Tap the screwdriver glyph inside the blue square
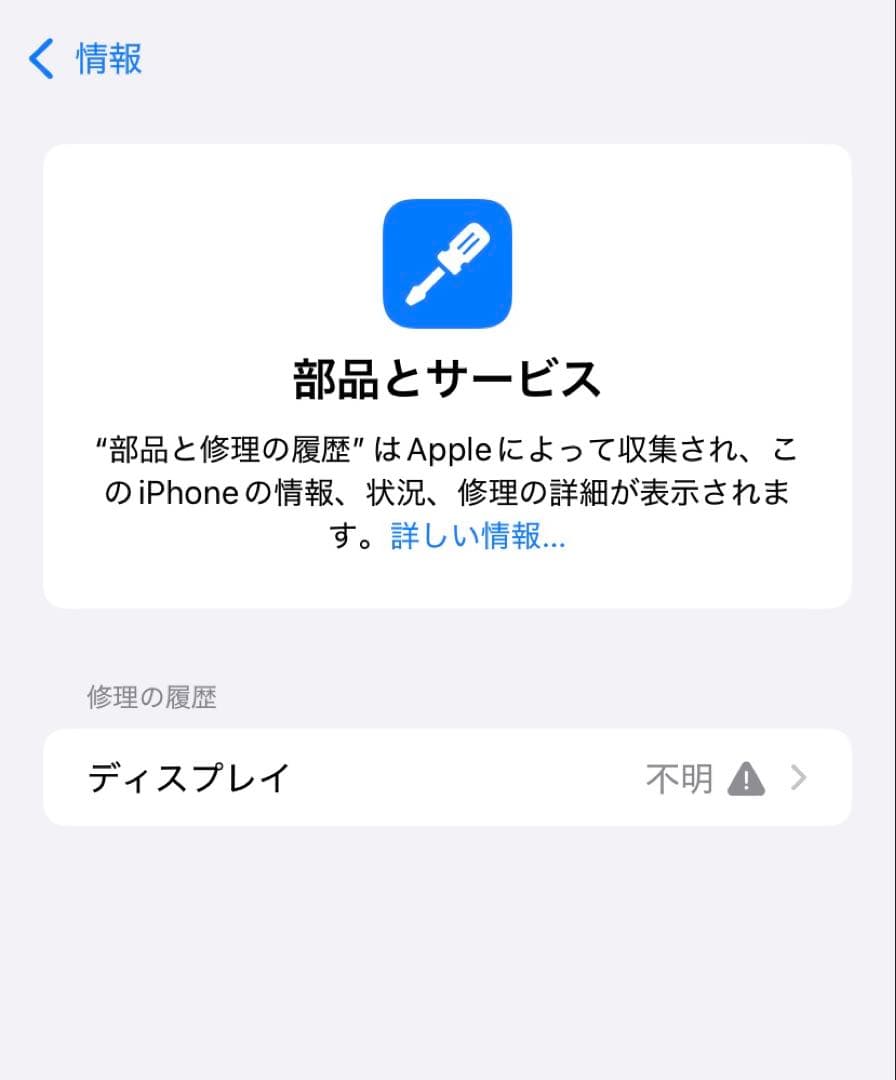896x1080 pixels. coord(447,262)
